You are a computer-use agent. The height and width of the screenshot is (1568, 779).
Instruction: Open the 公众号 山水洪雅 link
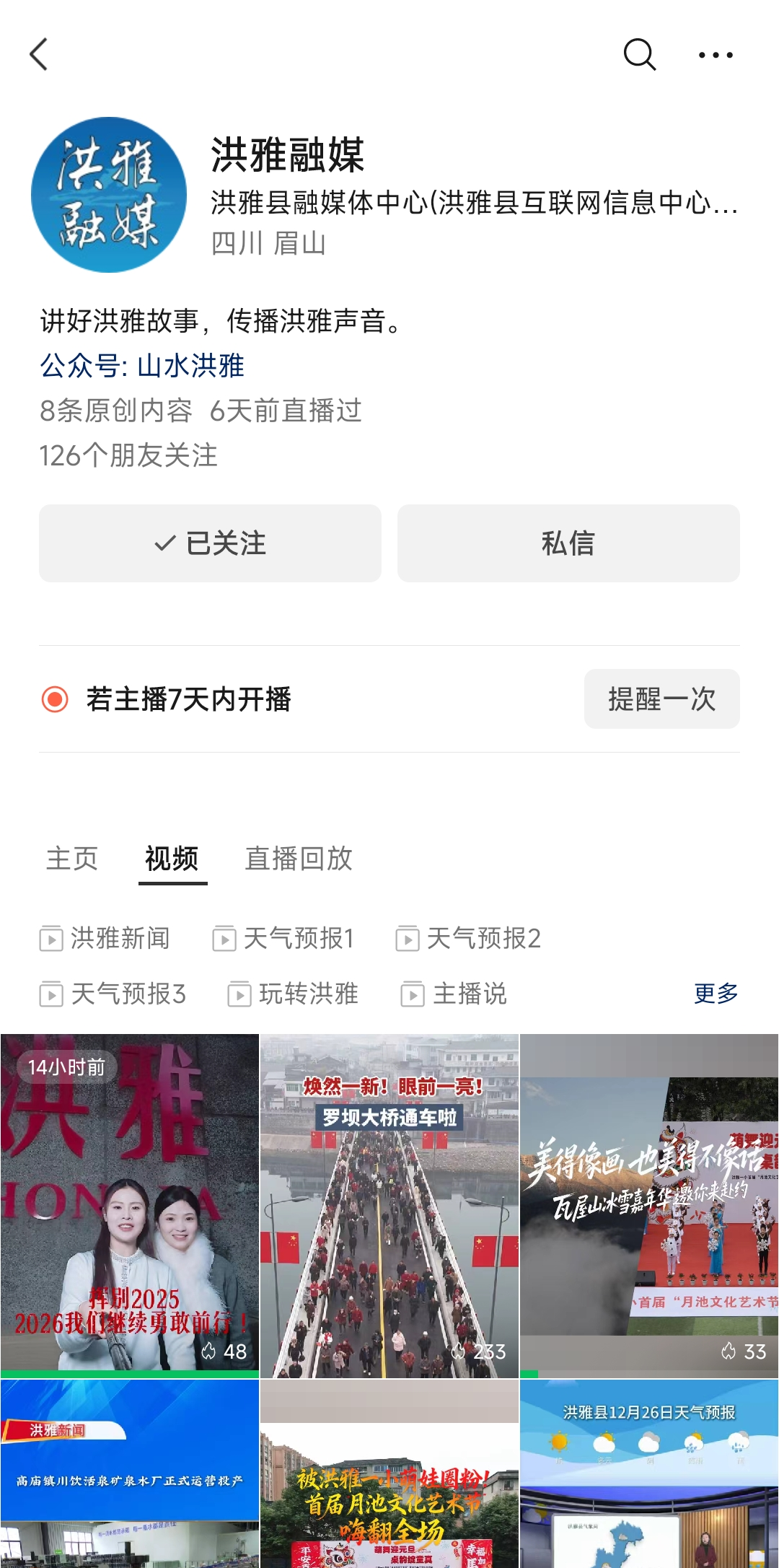pyautogui.click(x=143, y=366)
